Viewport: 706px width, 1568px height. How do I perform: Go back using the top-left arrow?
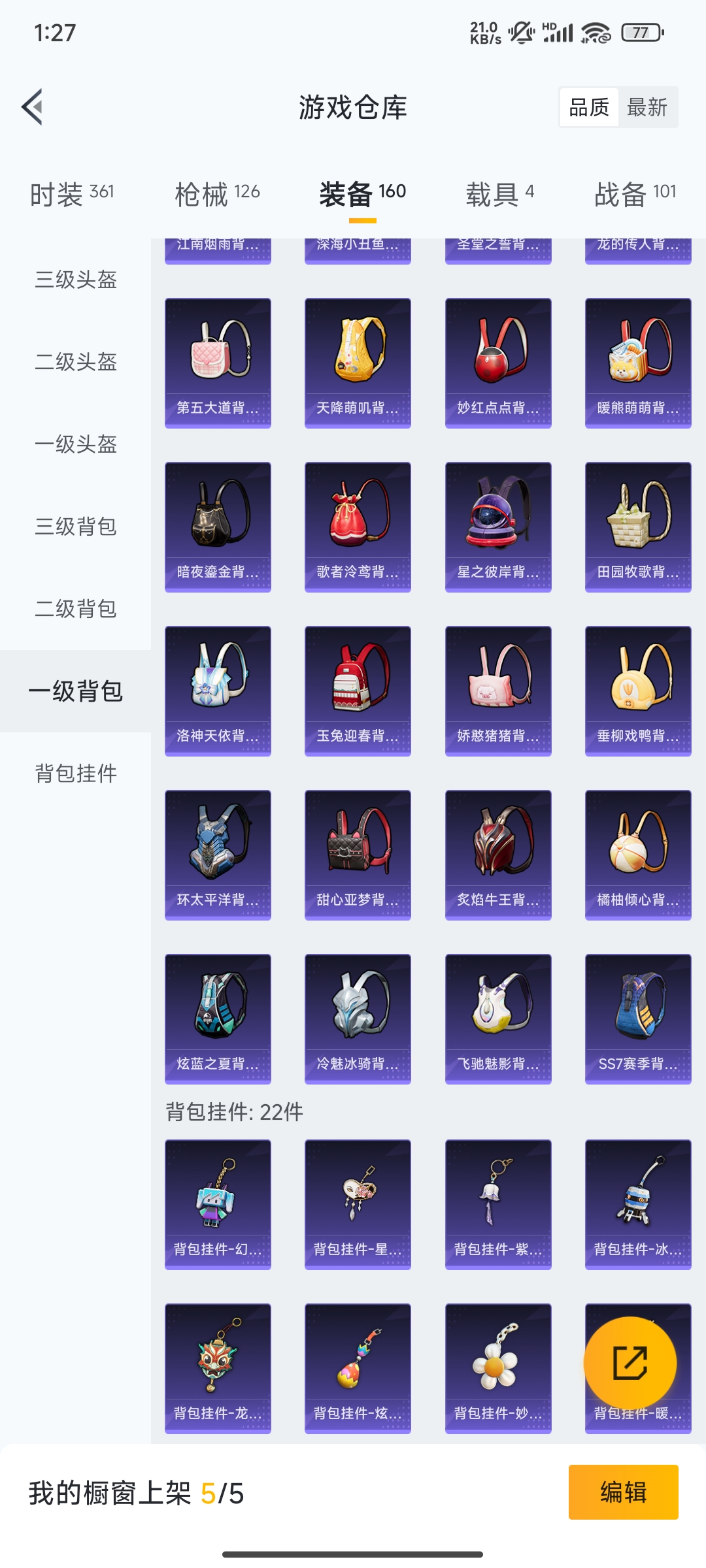pyautogui.click(x=32, y=106)
